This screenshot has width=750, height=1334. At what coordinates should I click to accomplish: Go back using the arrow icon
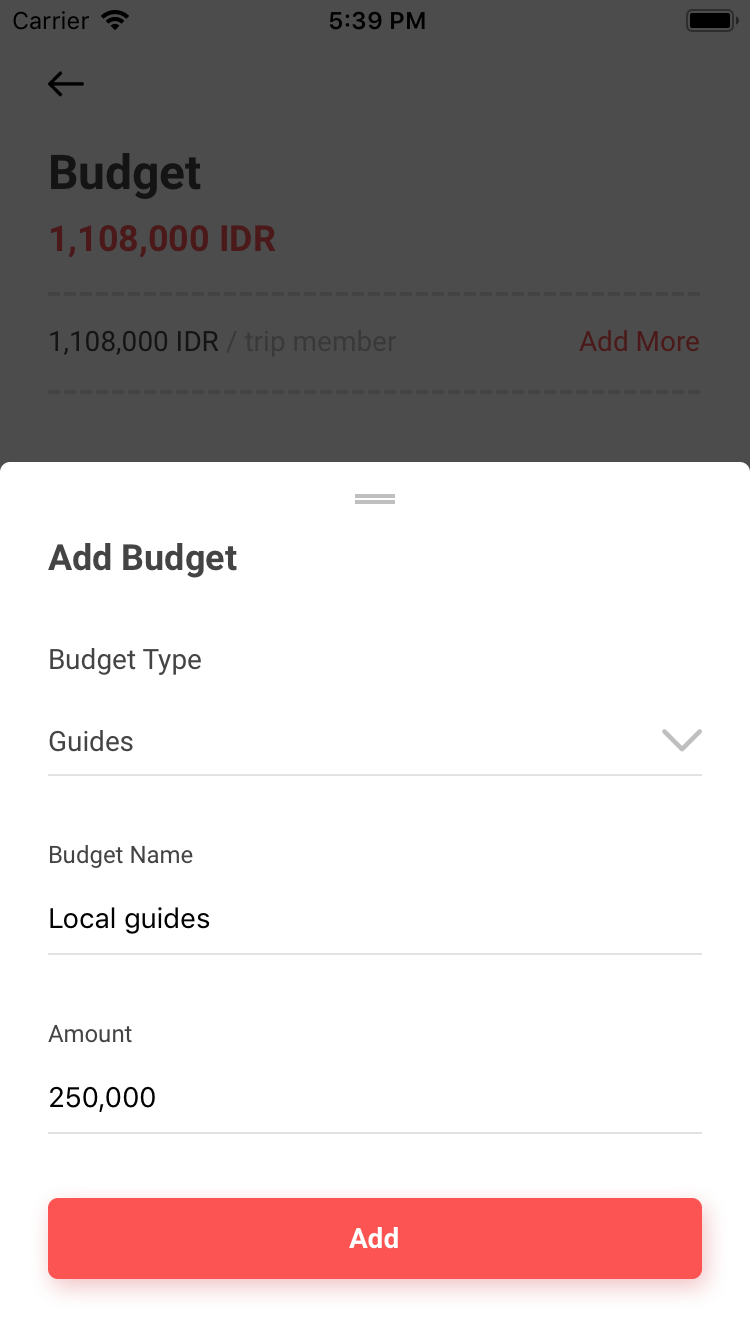(66, 84)
